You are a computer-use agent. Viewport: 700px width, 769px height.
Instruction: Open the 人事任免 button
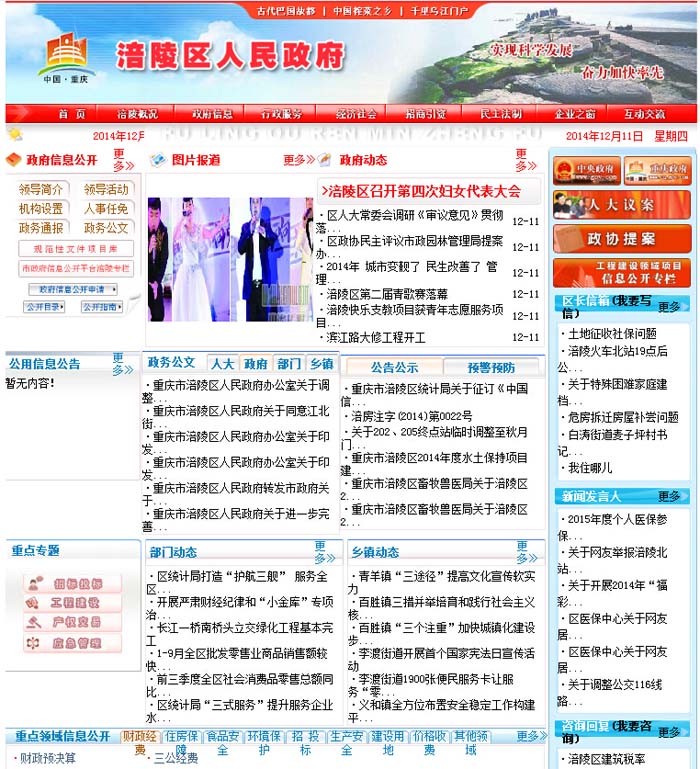click(106, 209)
